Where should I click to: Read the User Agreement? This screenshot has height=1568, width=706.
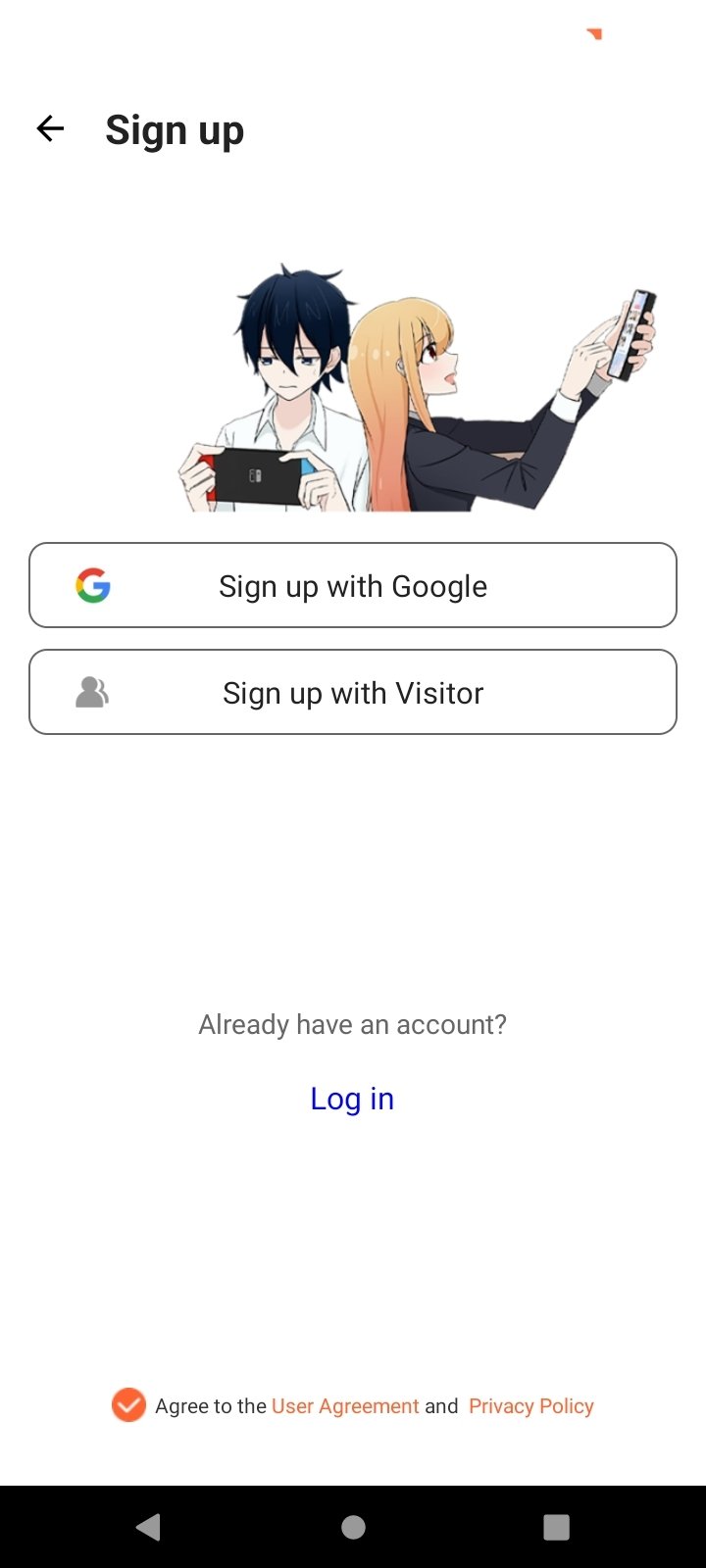coord(345,1406)
